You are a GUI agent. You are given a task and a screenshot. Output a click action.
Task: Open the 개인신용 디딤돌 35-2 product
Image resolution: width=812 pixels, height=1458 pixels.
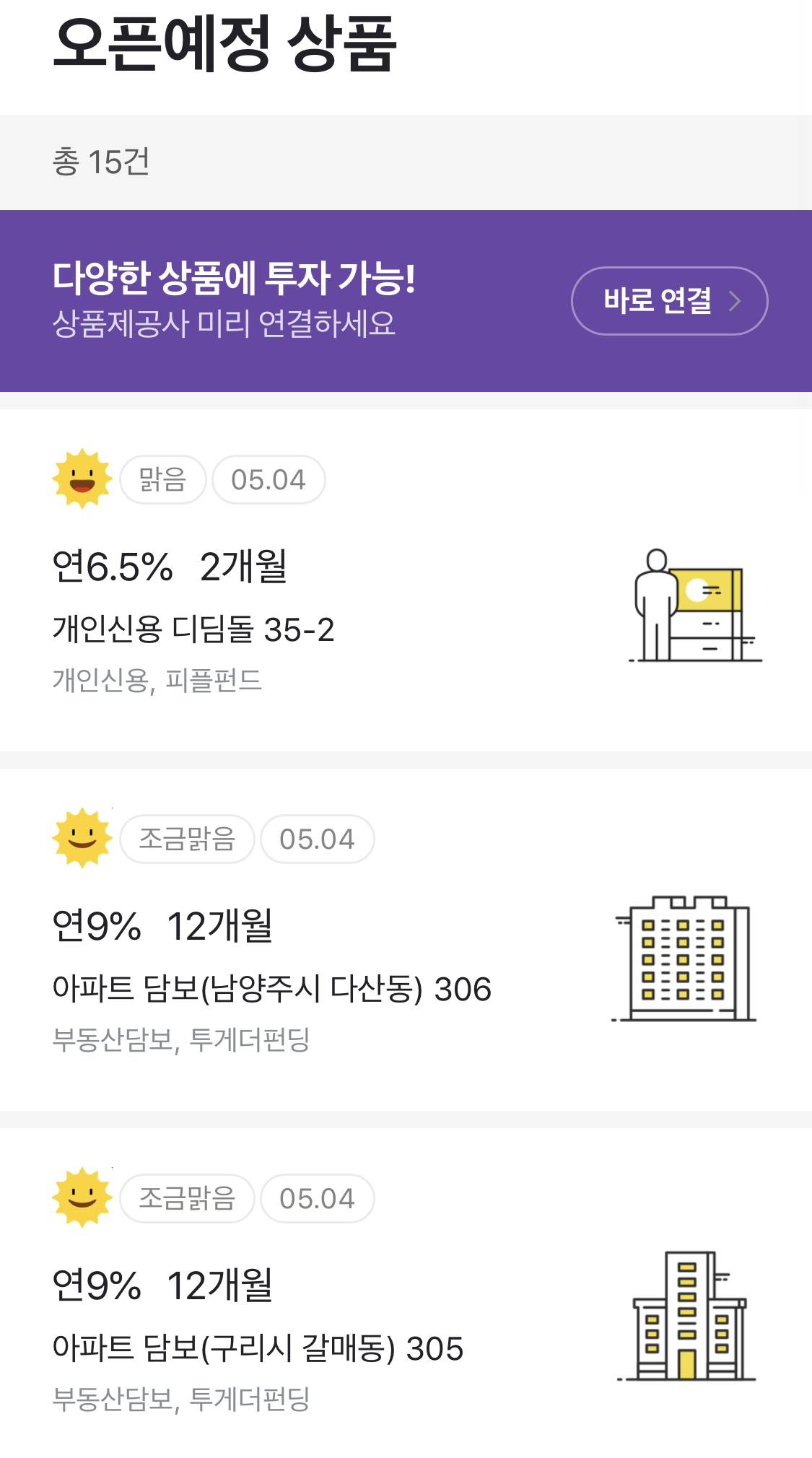[406, 580]
